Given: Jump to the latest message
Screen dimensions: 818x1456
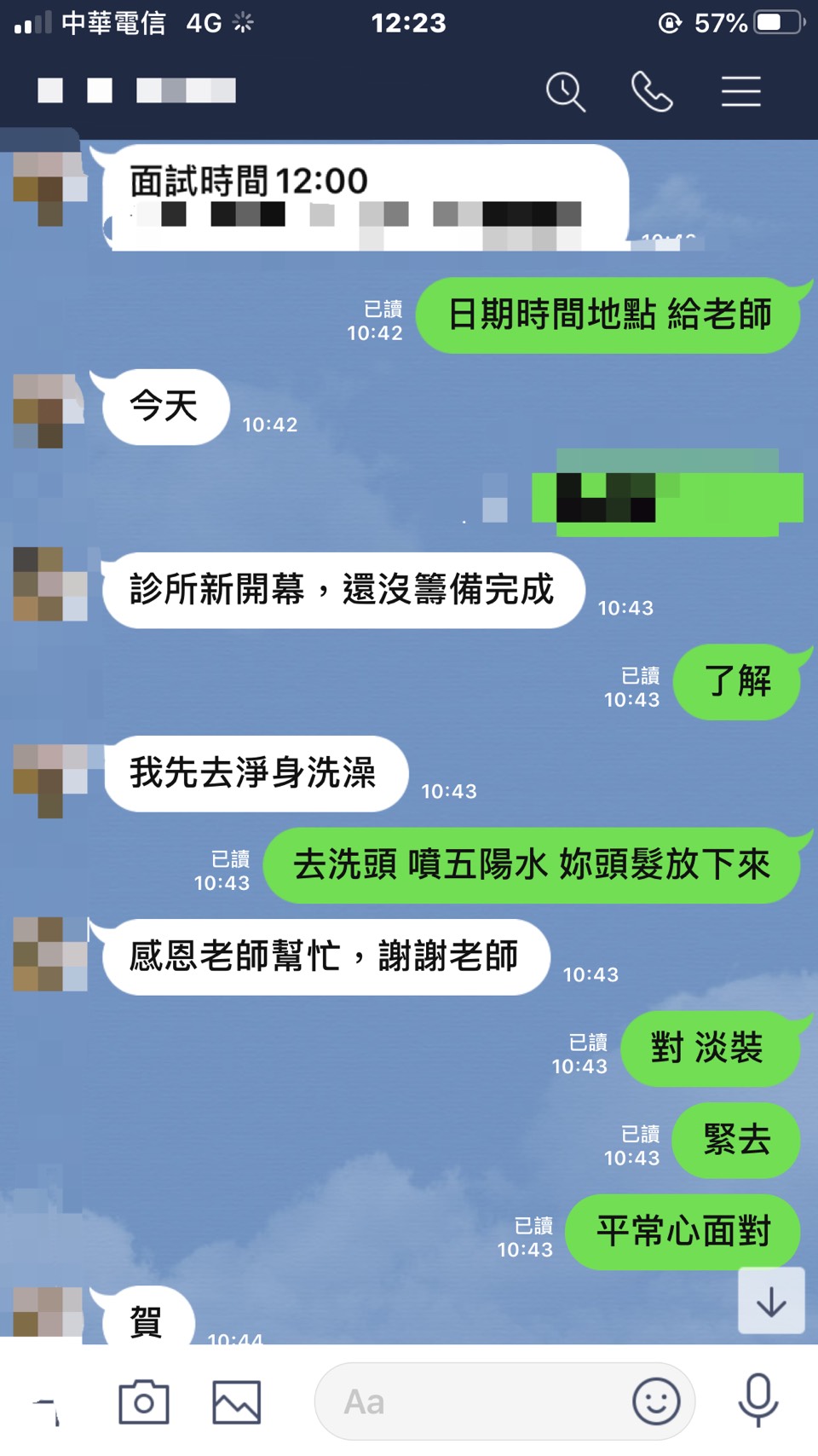Looking at the screenshot, I should (x=771, y=1301).
